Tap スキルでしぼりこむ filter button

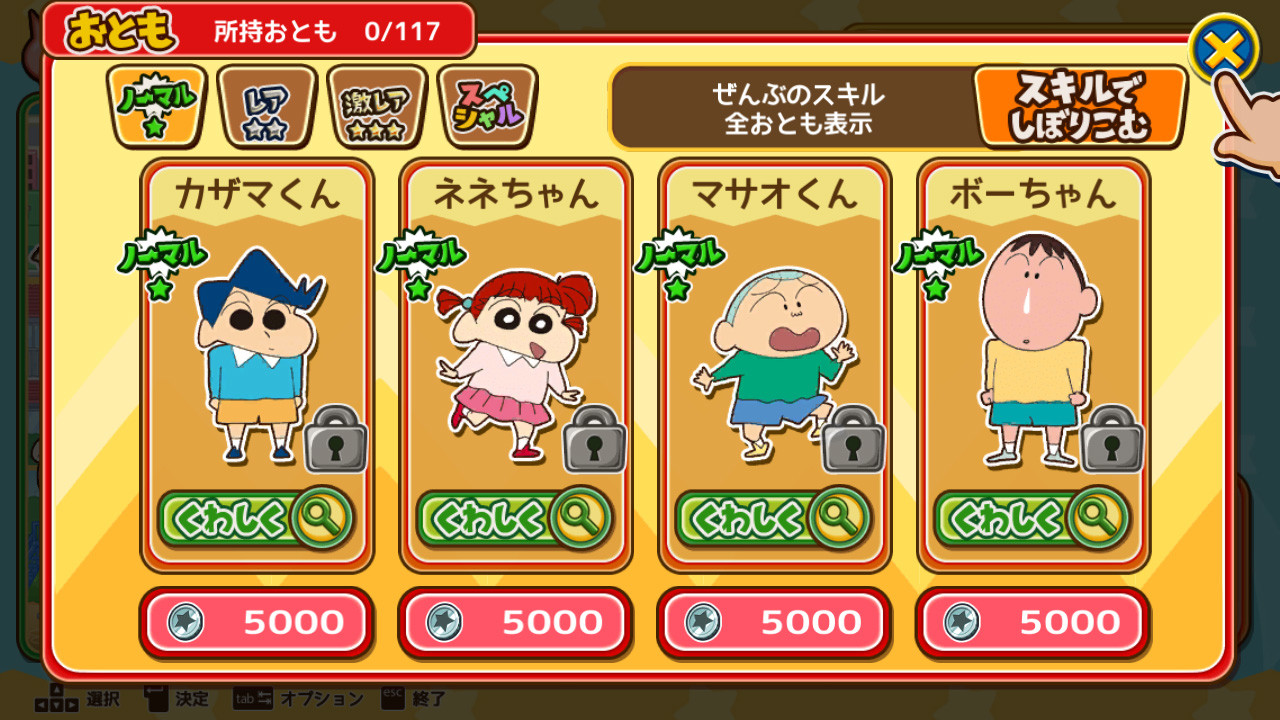tap(1080, 107)
